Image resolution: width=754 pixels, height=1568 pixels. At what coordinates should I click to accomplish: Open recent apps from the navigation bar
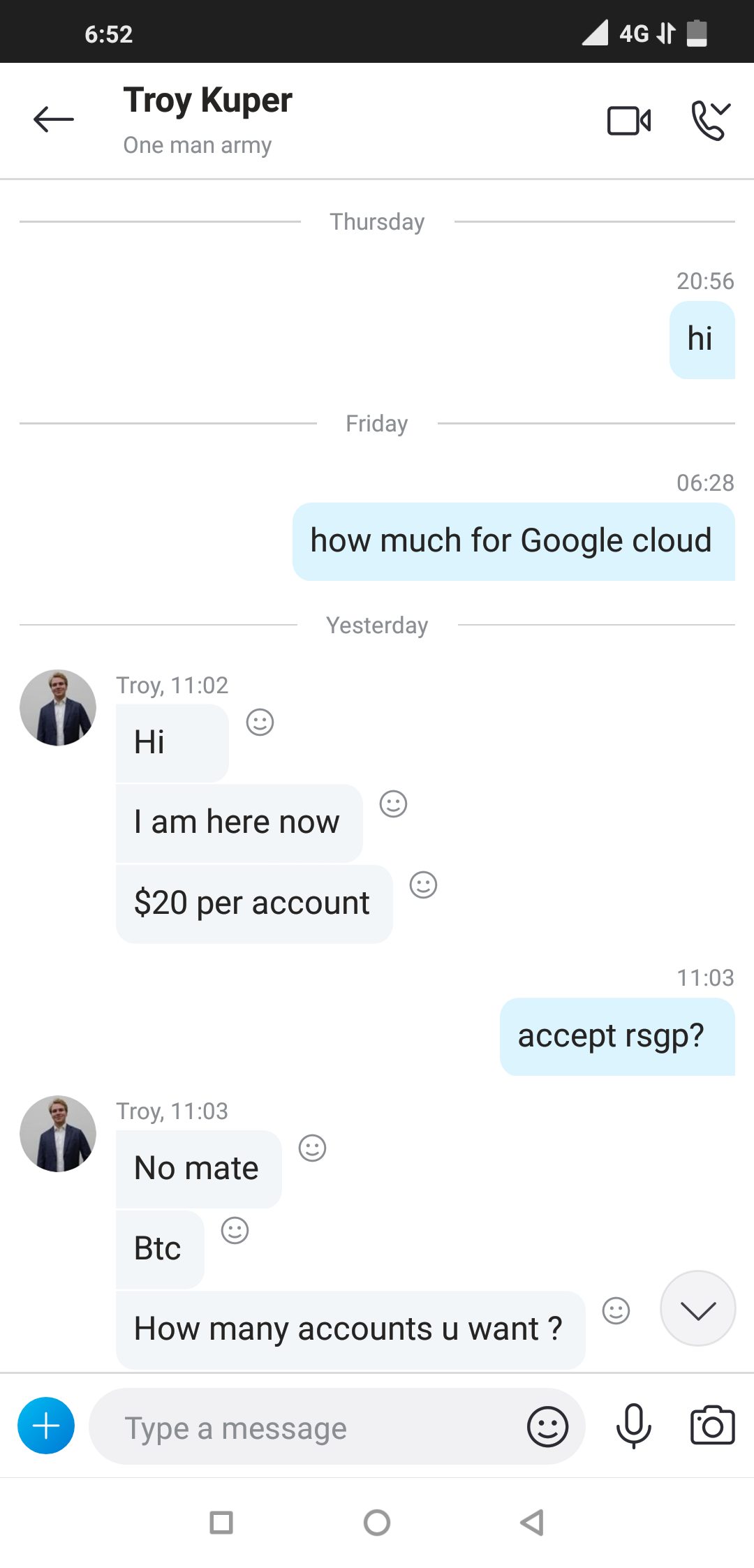221,1523
